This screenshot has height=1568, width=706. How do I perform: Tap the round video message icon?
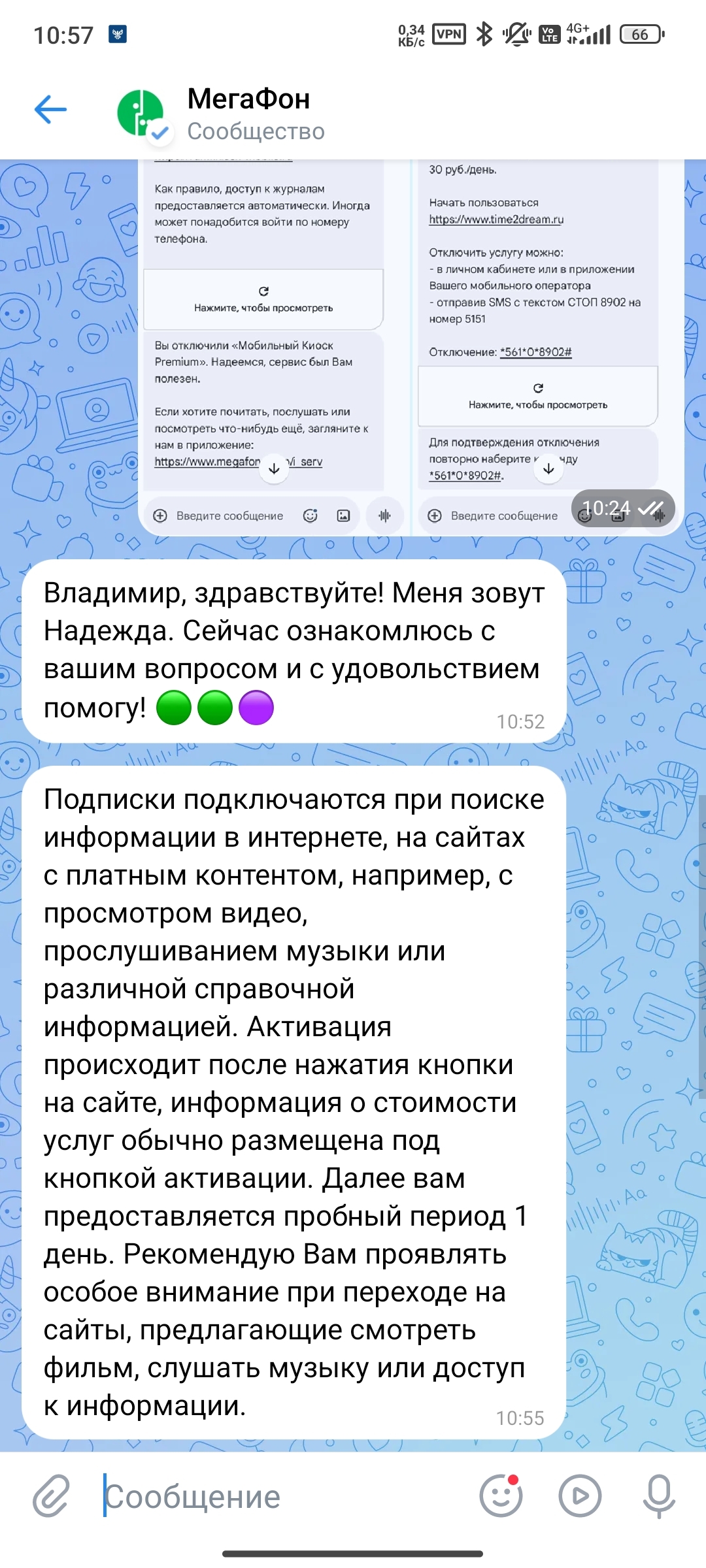coord(580,1495)
